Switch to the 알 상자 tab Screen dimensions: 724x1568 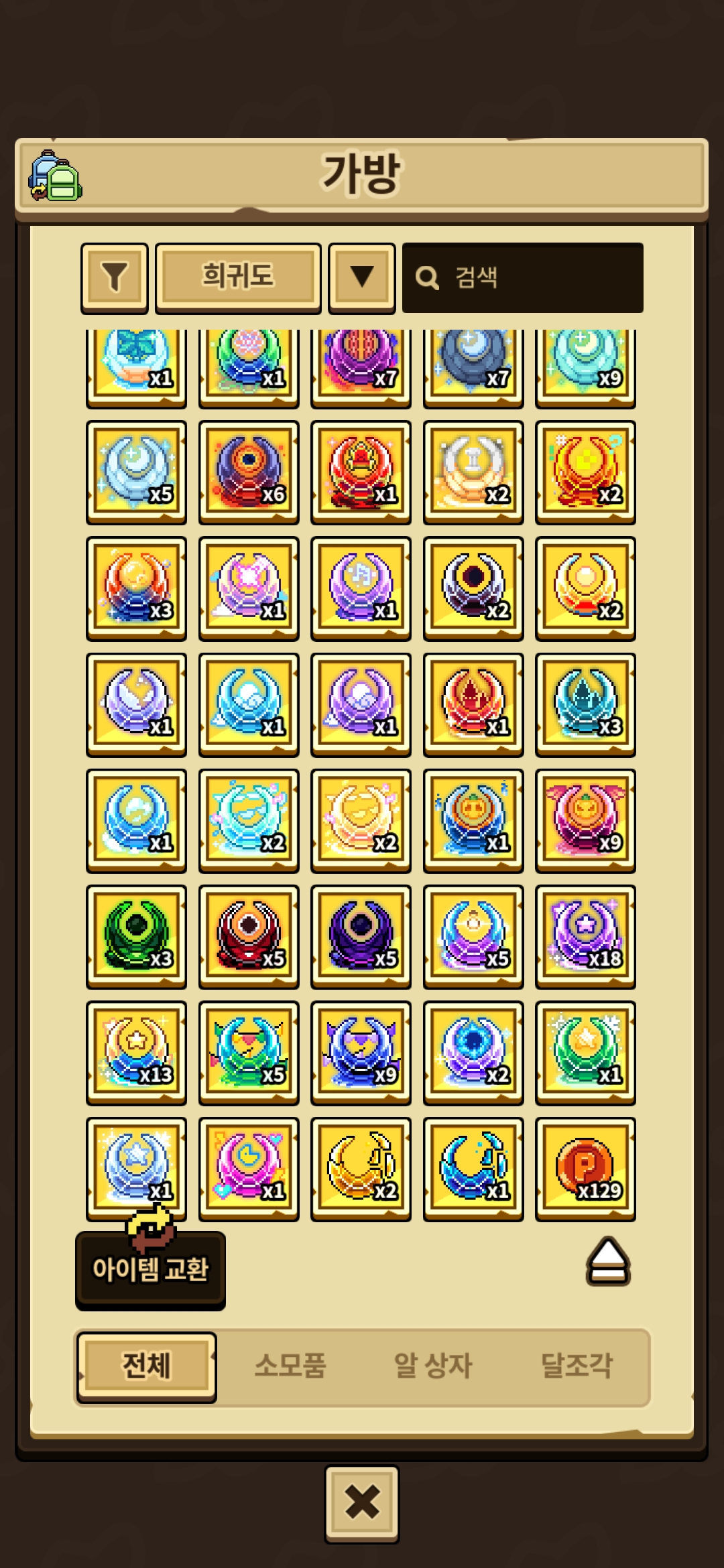tap(433, 1366)
